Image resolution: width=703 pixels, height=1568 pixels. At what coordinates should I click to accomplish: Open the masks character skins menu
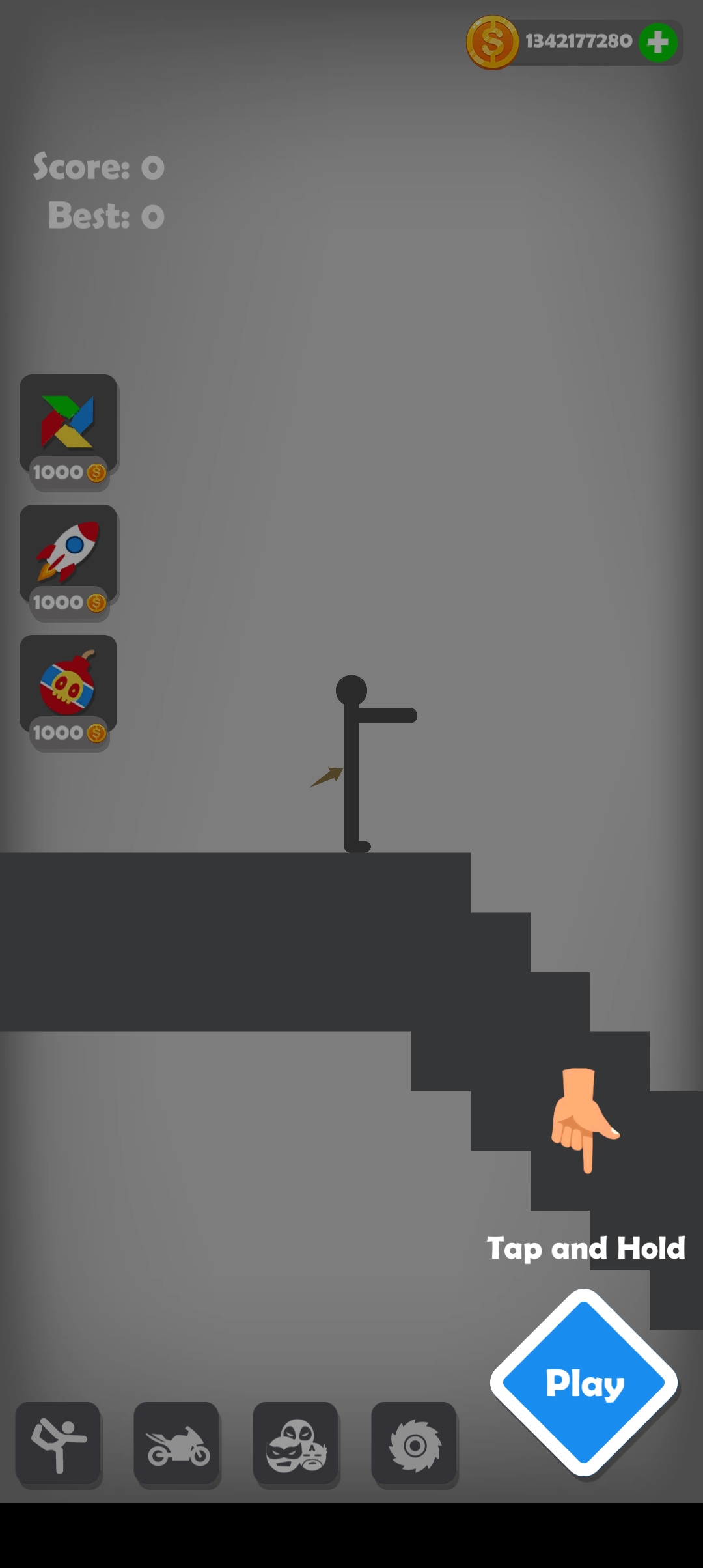tap(296, 1444)
